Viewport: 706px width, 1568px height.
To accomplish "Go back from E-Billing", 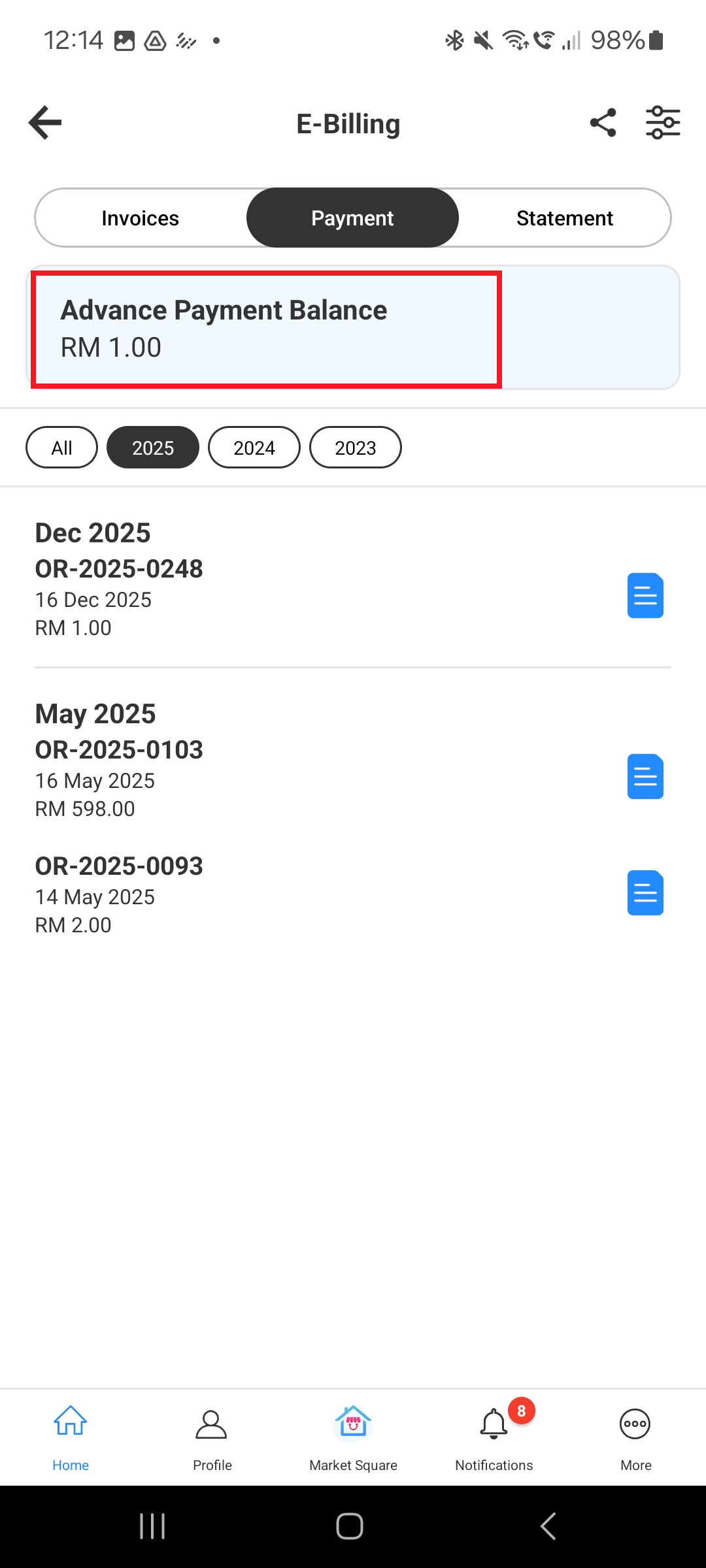I will pos(45,123).
